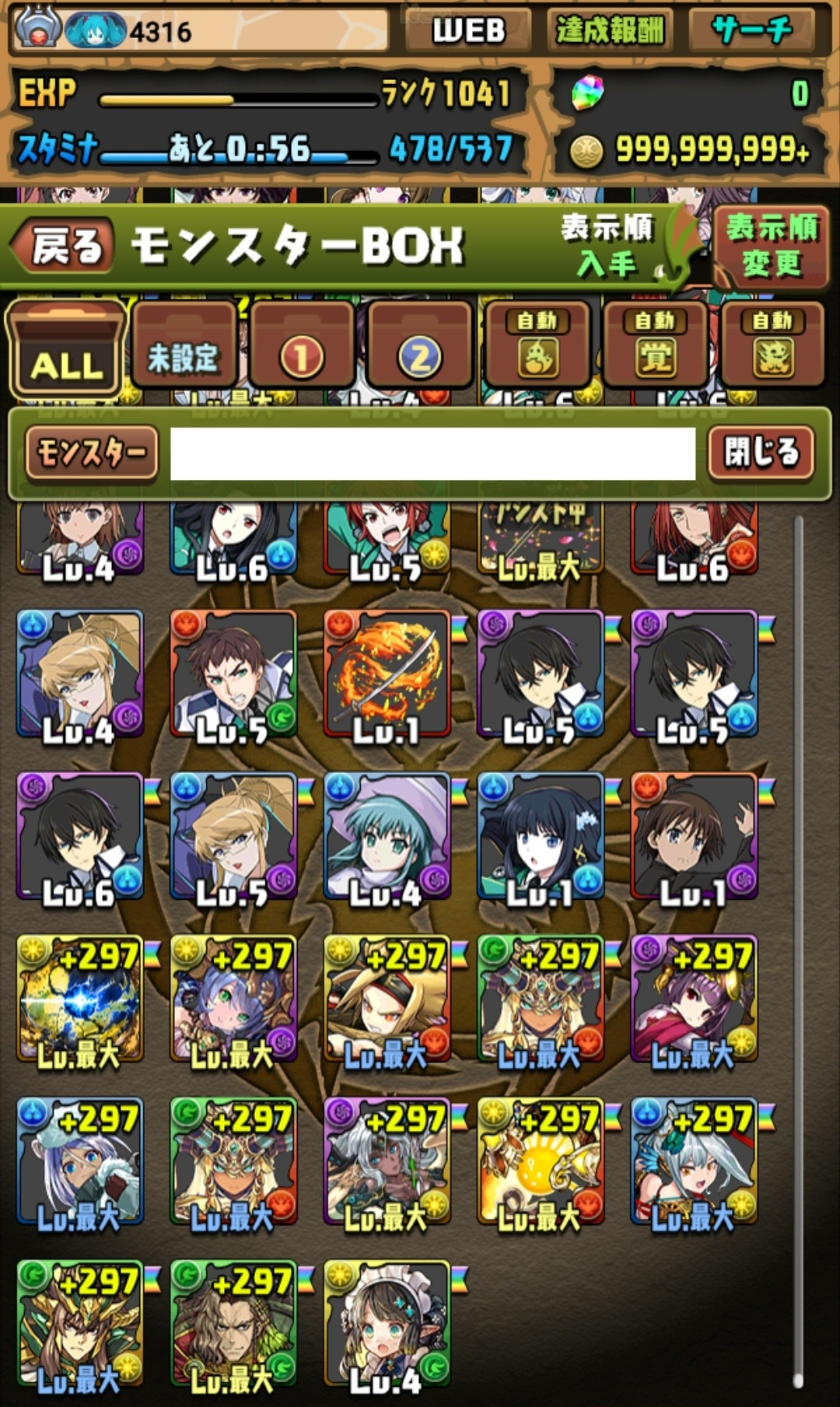
Task: Switch to the 未設定 tab
Action: point(184,347)
